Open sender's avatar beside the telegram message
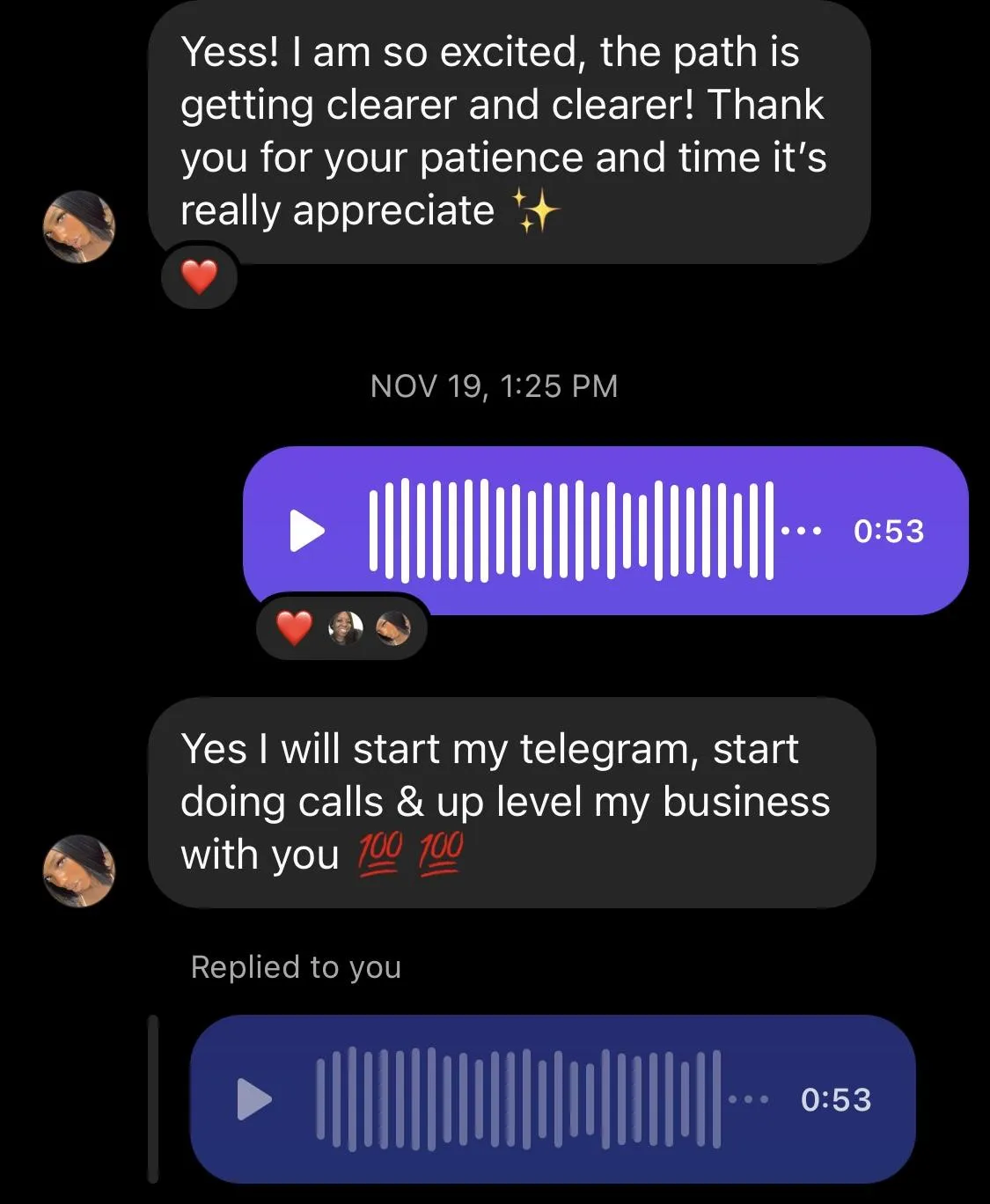 pyautogui.click(x=79, y=870)
